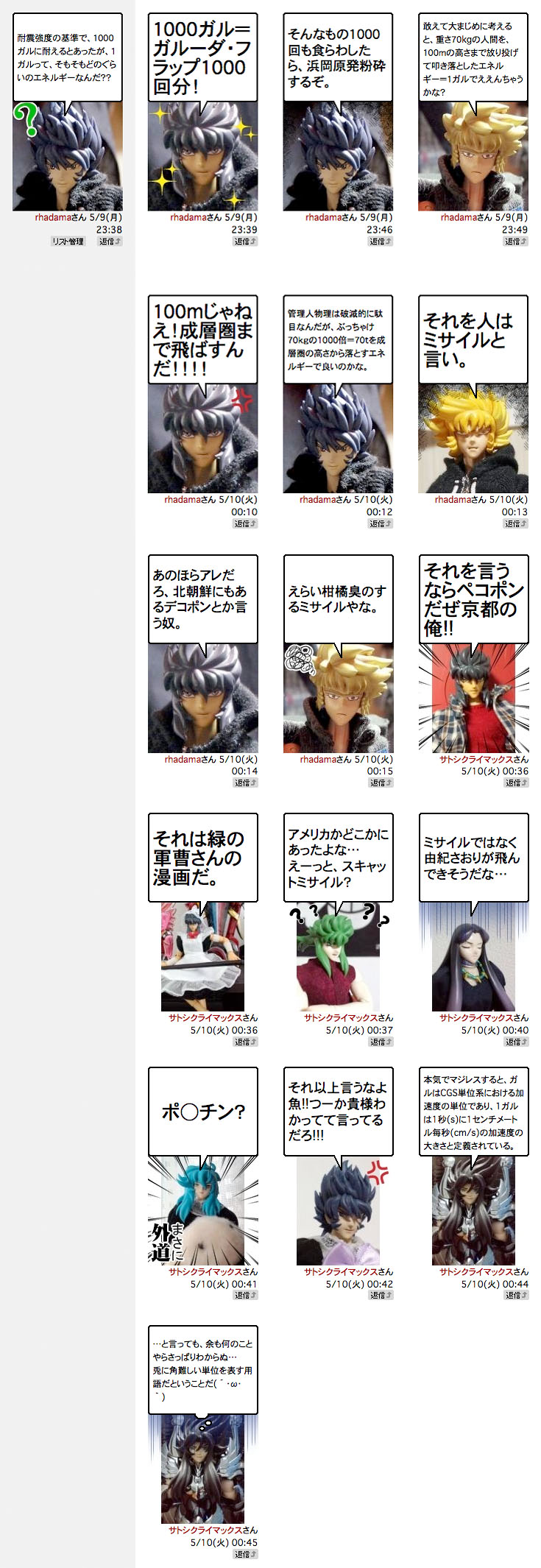Reply to the 00:40 由紀さおり post
The height and width of the screenshot is (1568, 541).
(516, 1042)
